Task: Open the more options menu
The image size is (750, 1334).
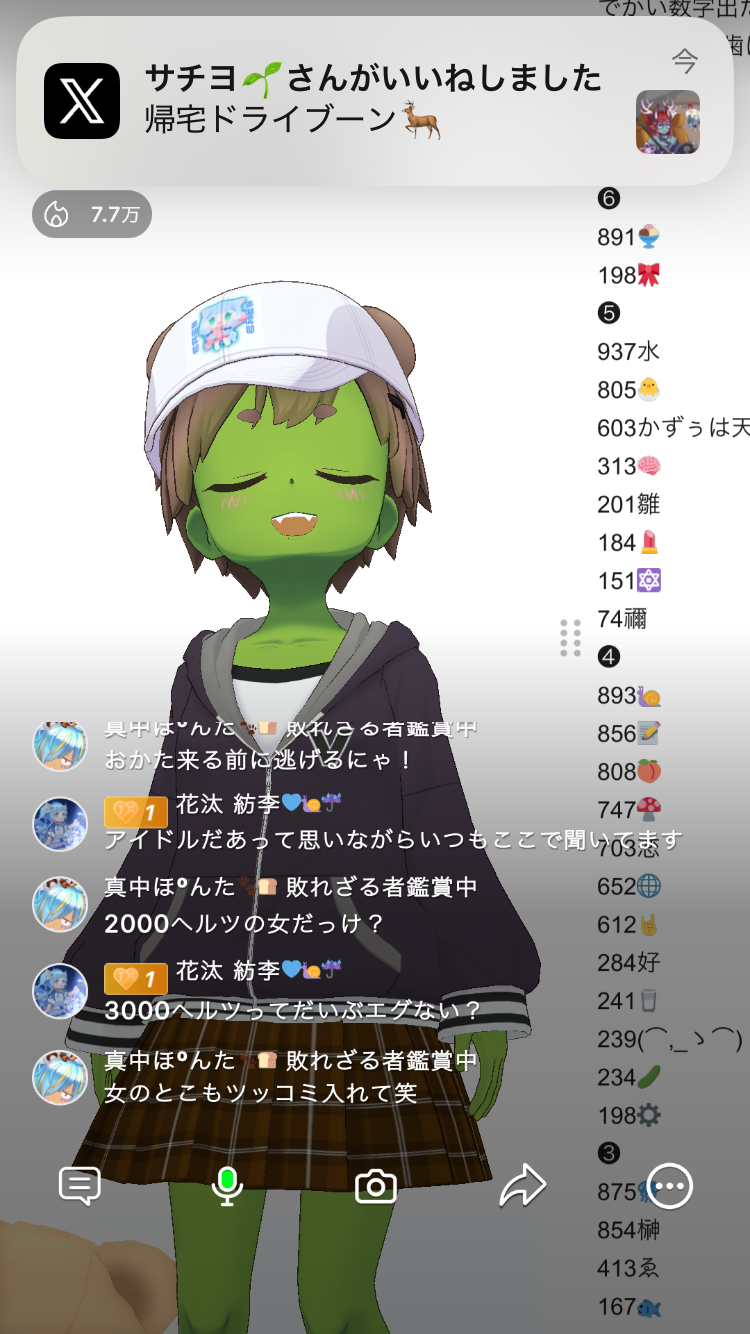Action: (x=669, y=1186)
